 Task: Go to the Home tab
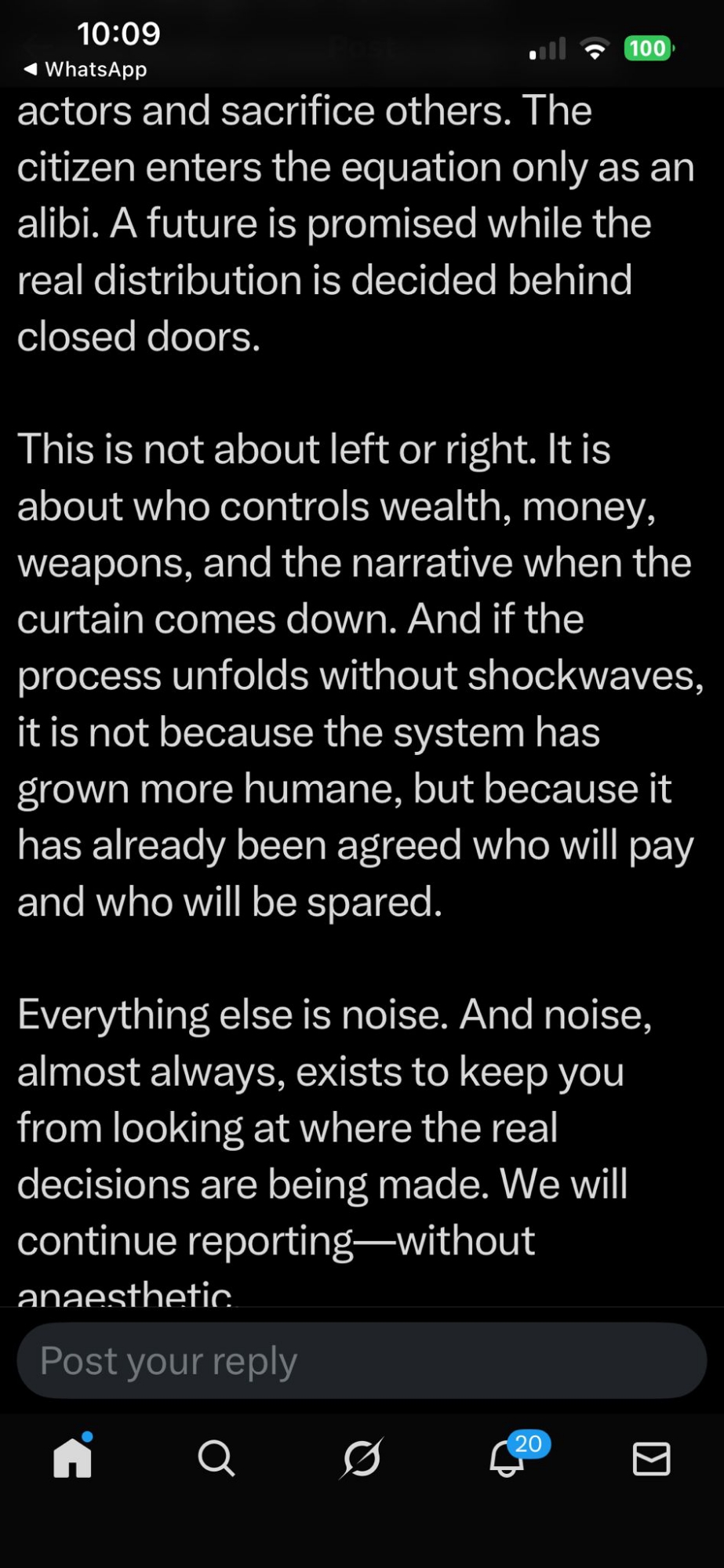73,1458
